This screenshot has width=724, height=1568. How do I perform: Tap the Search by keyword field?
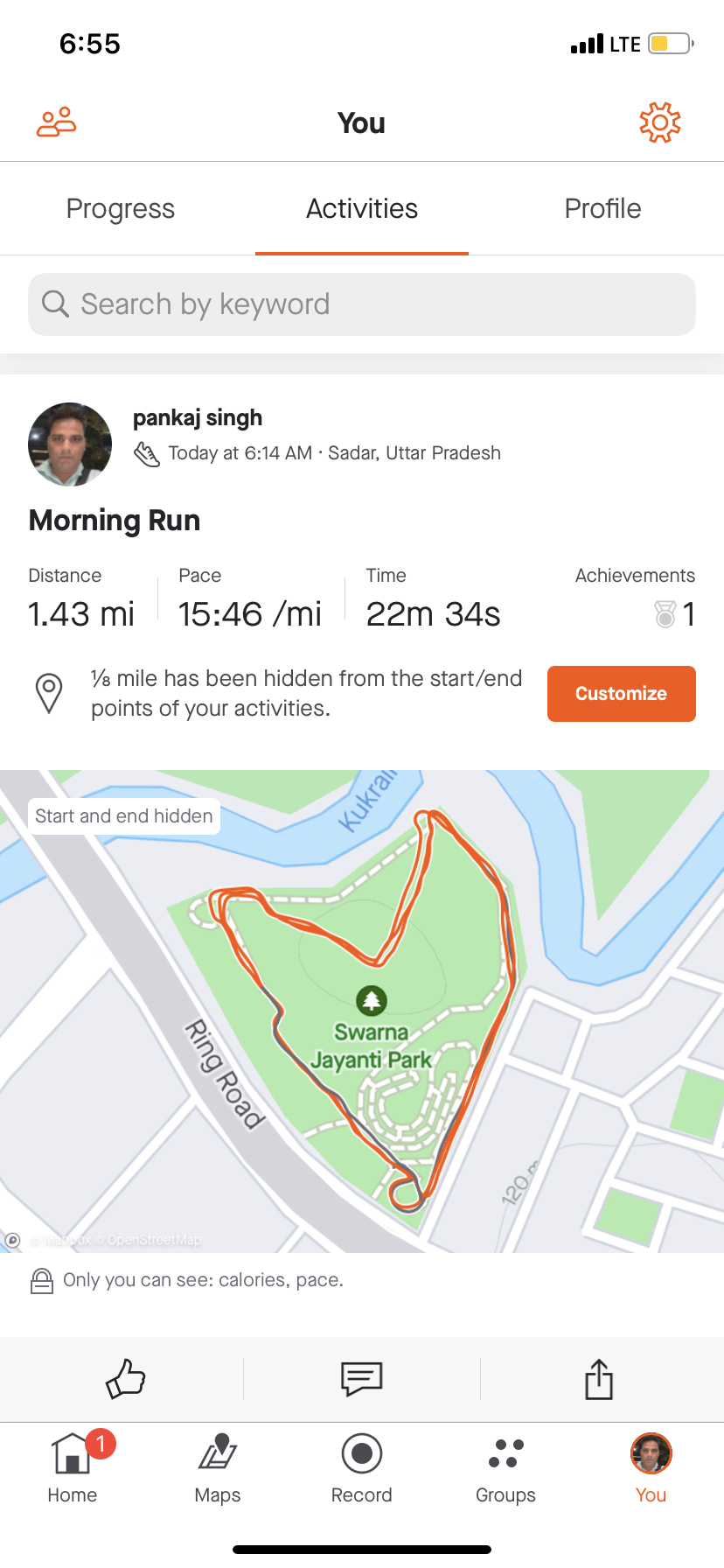point(362,304)
